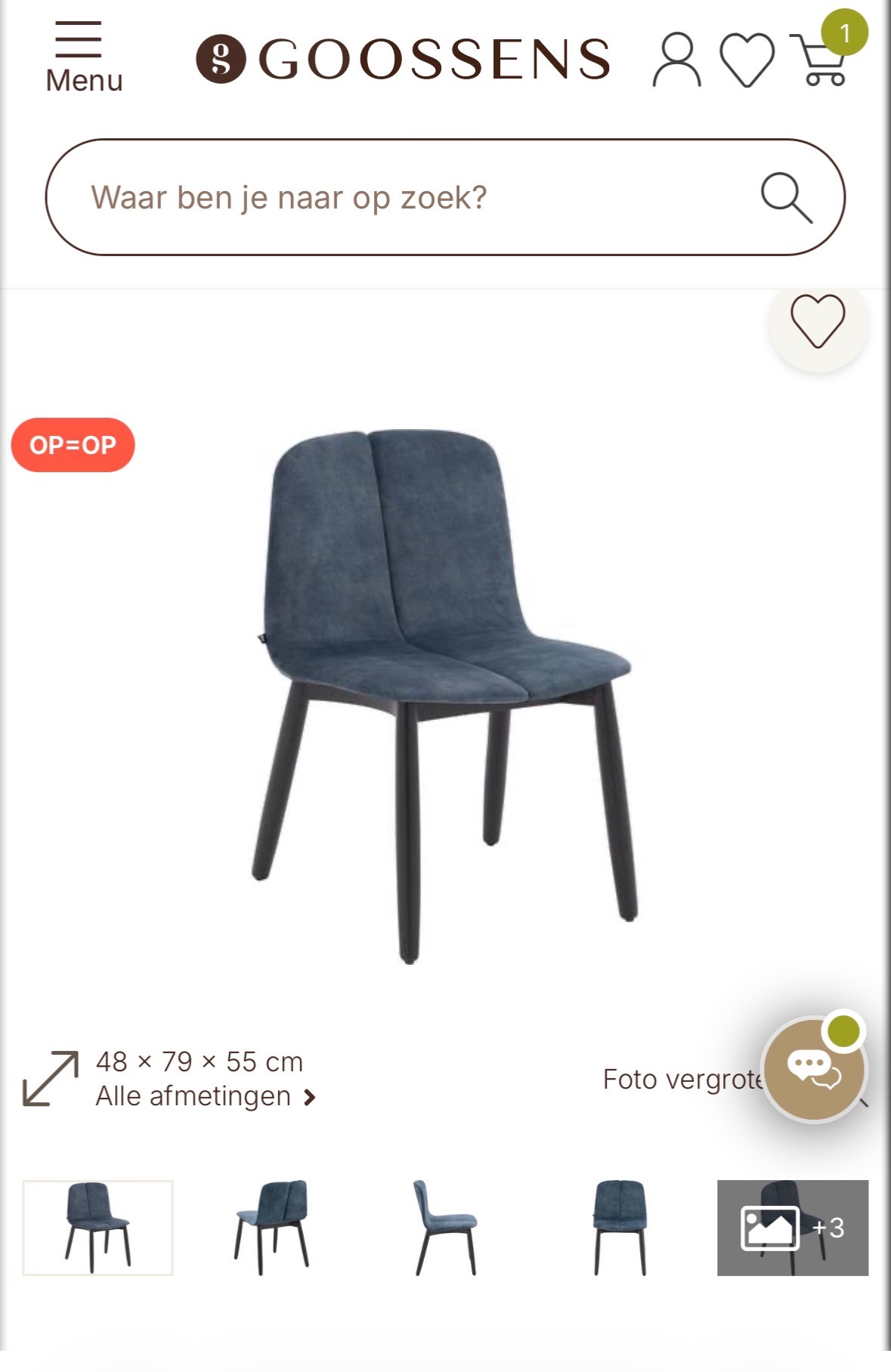Show the front-view chair thumbnail
Image resolution: width=891 pixels, height=1372 pixels.
[620, 1228]
